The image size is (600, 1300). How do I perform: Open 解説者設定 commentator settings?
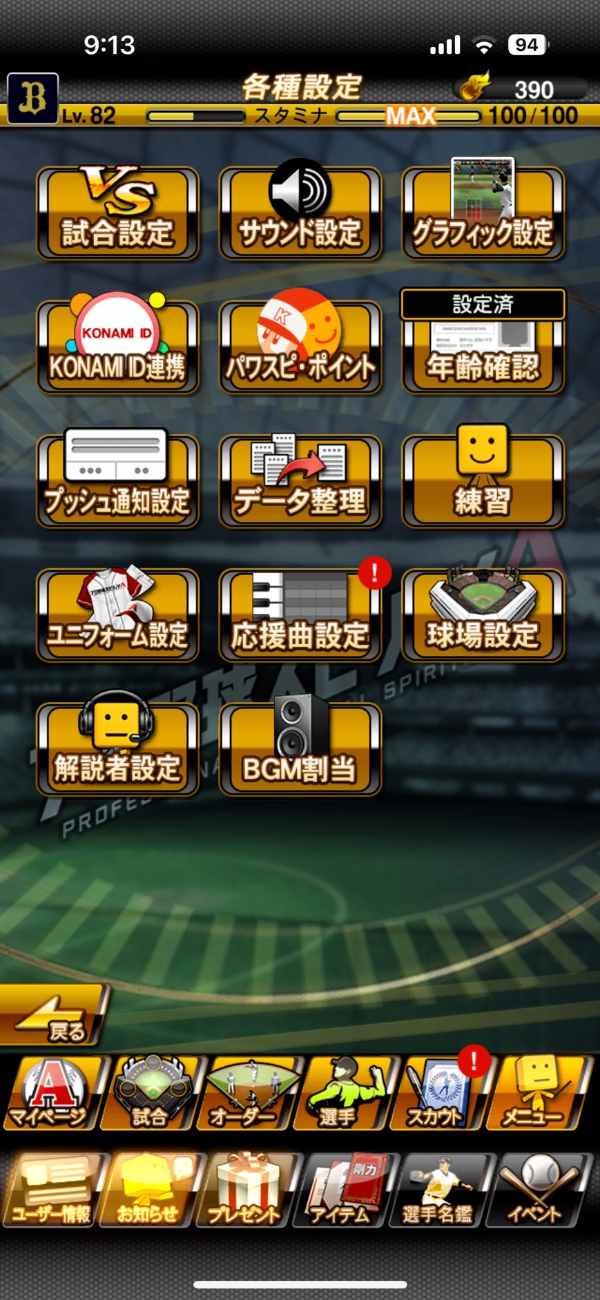117,748
